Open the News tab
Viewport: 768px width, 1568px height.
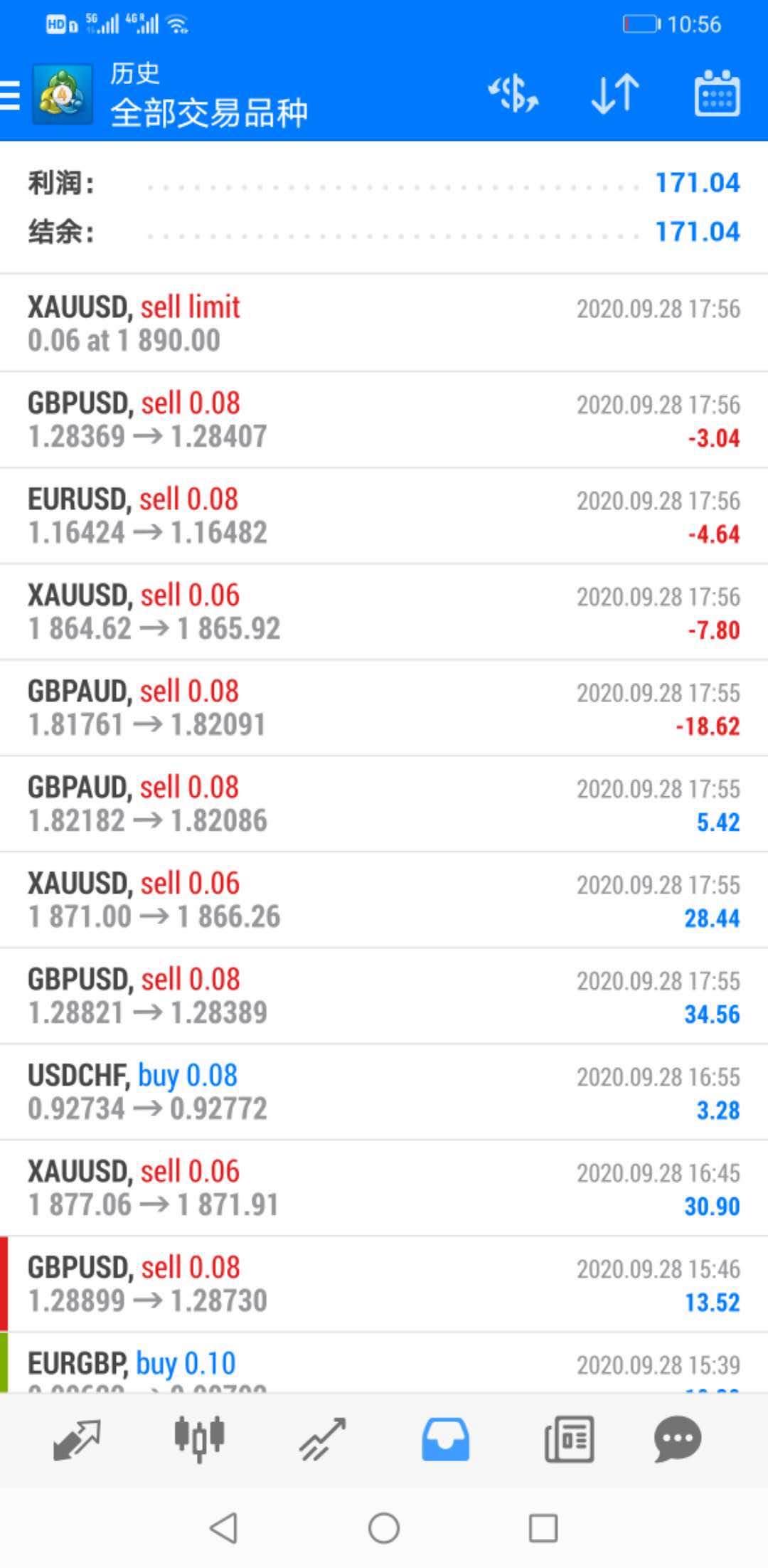coord(569,1440)
